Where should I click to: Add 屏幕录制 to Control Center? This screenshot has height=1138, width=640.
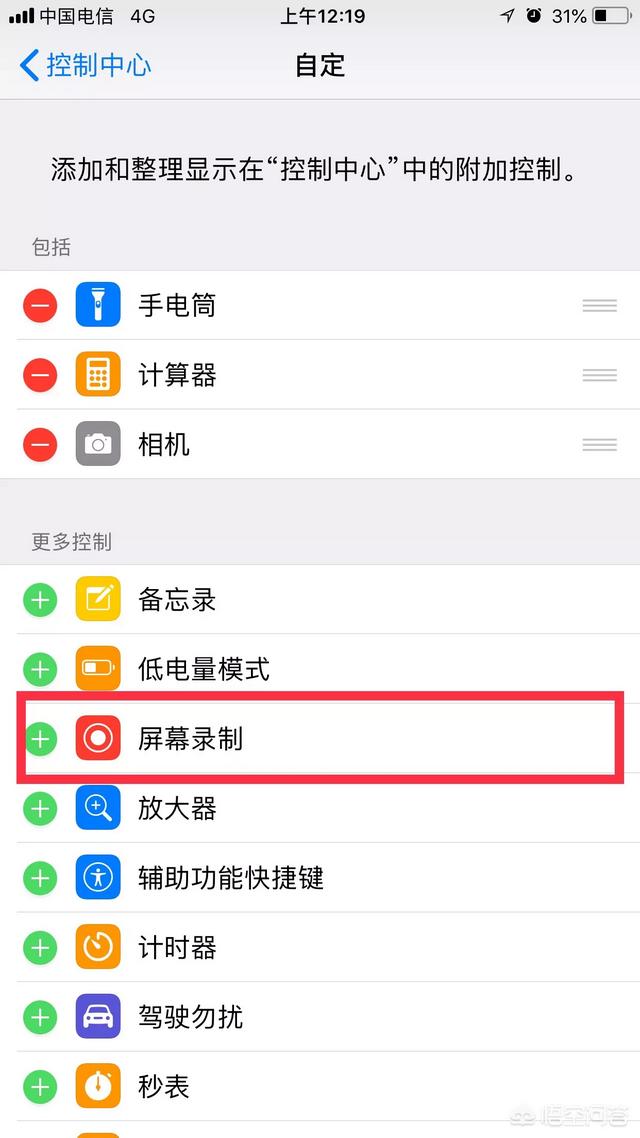[40, 739]
